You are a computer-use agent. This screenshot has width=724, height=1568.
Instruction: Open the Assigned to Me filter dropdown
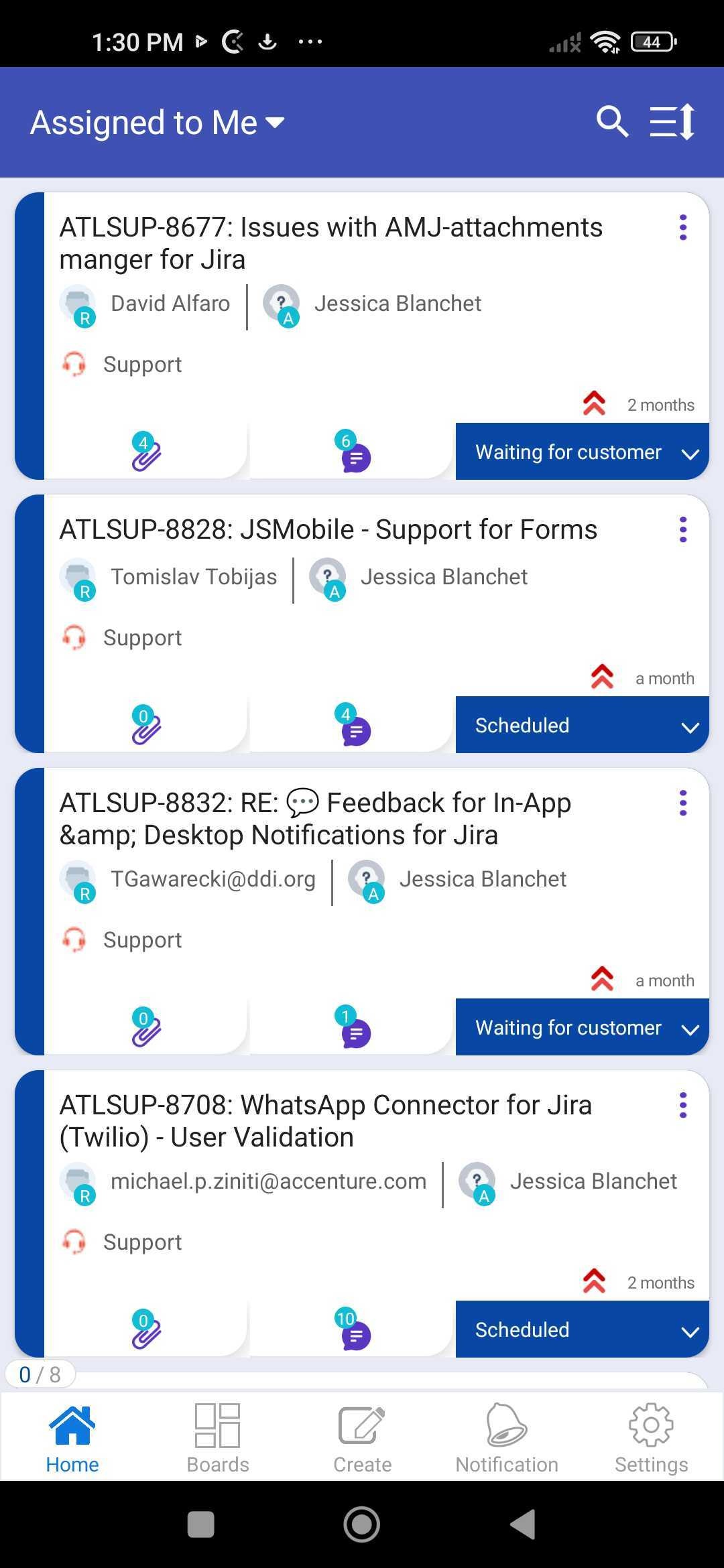tap(158, 123)
